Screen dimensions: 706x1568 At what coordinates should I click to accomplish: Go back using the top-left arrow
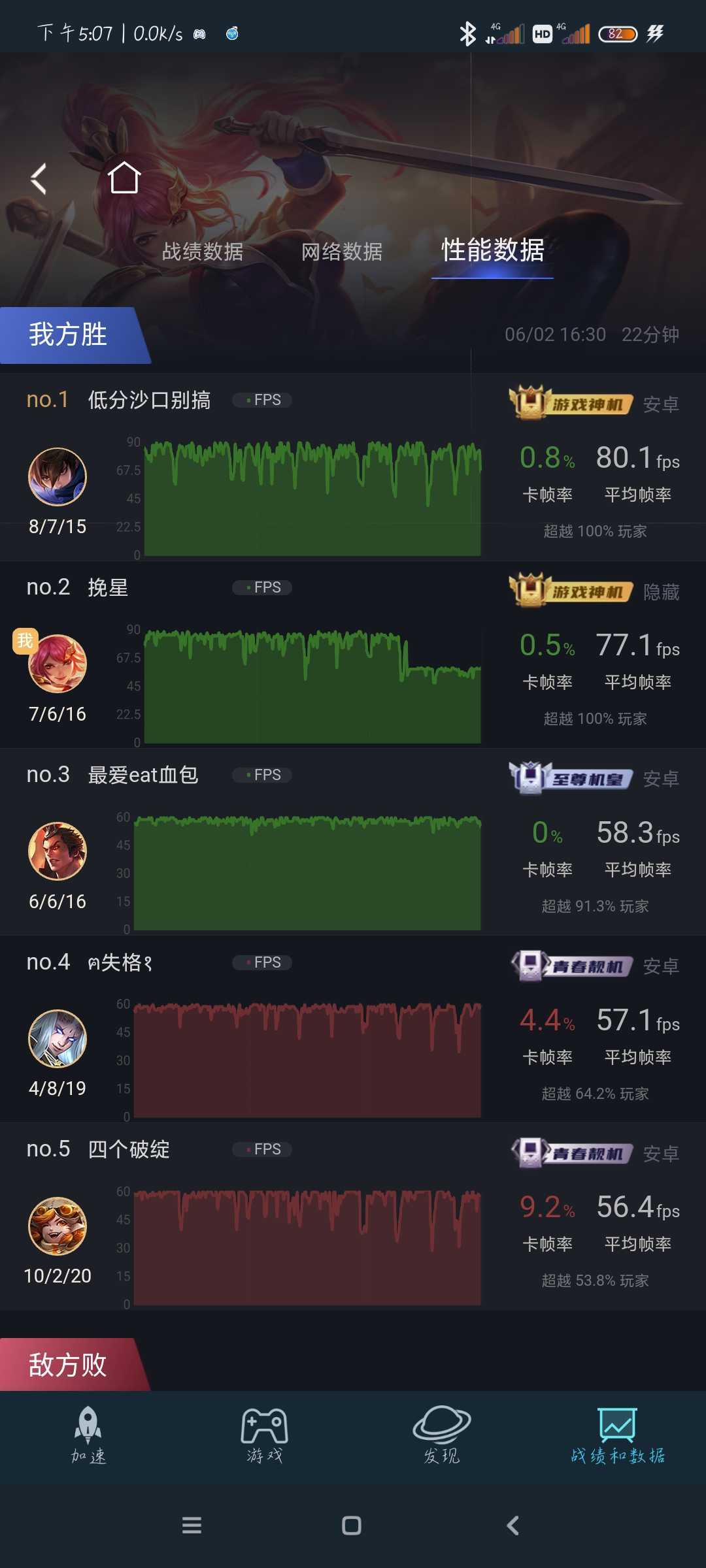39,178
